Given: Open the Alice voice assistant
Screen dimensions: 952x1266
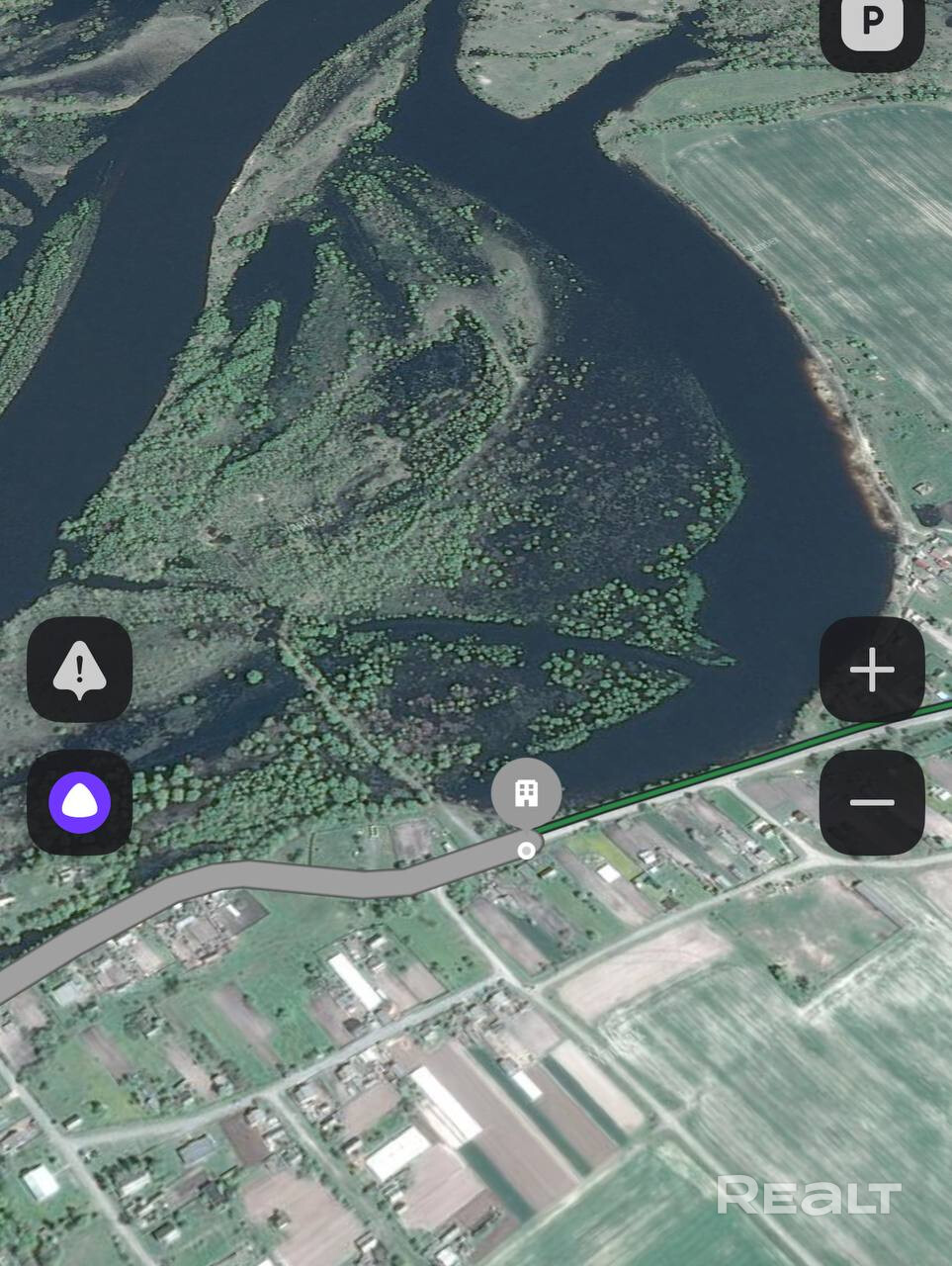Looking at the screenshot, I should (x=79, y=802).
